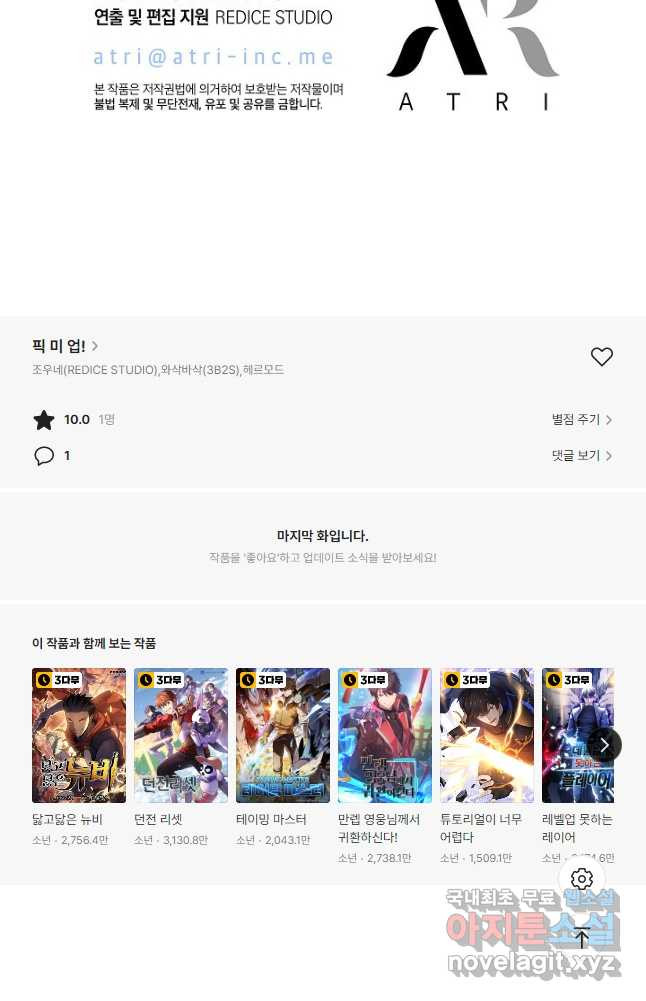Tap 별점 주기 to rate the episode

(581, 420)
